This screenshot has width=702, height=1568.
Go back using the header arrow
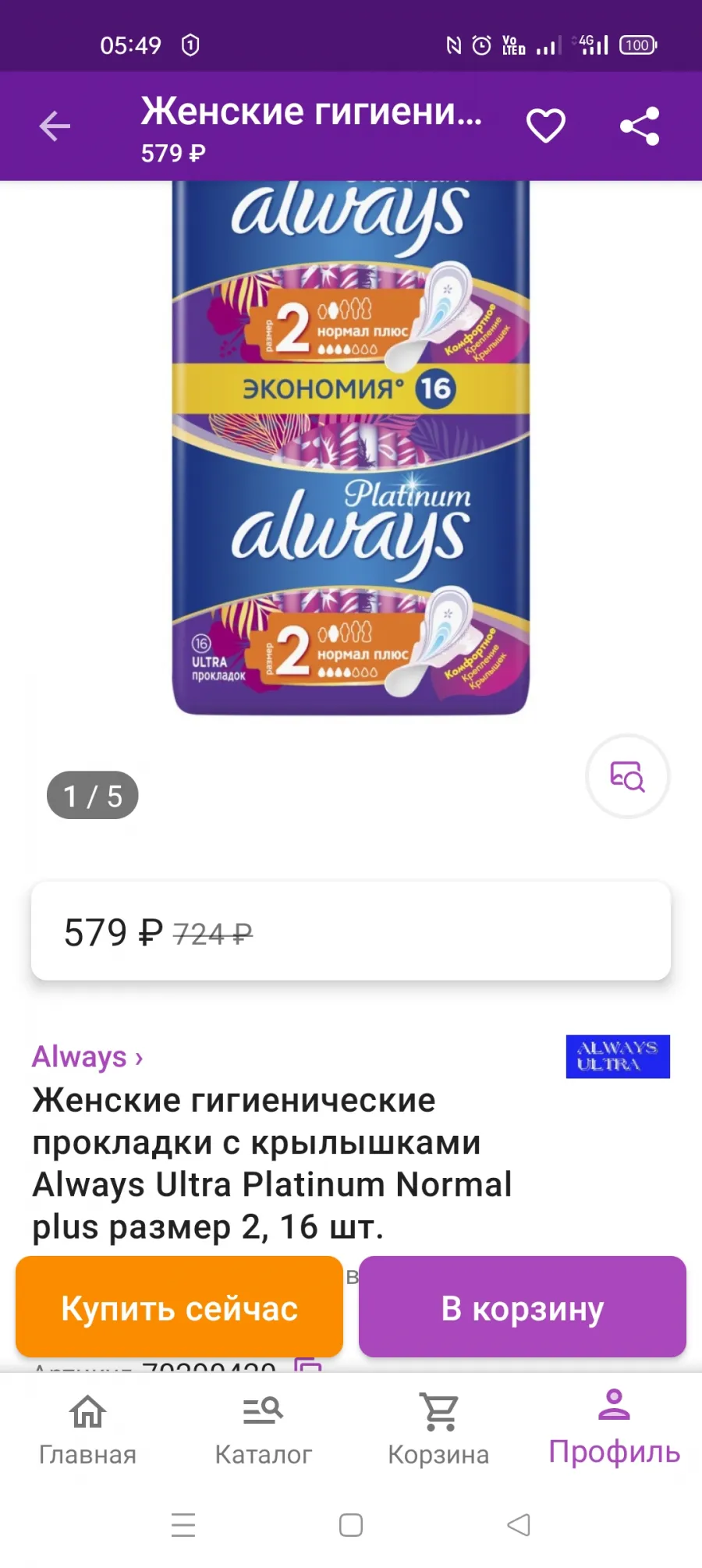point(55,126)
